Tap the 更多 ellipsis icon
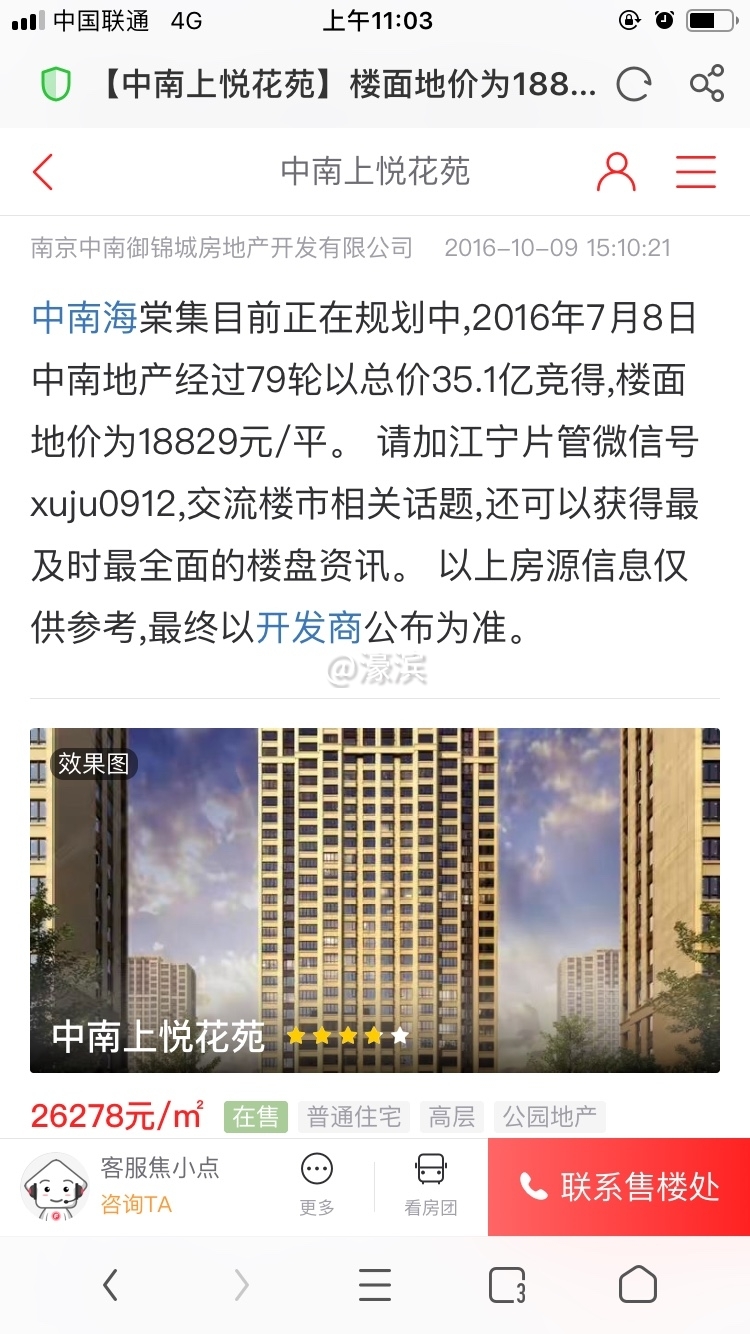Viewport: 750px width, 1334px height. (x=315, y=1168)
